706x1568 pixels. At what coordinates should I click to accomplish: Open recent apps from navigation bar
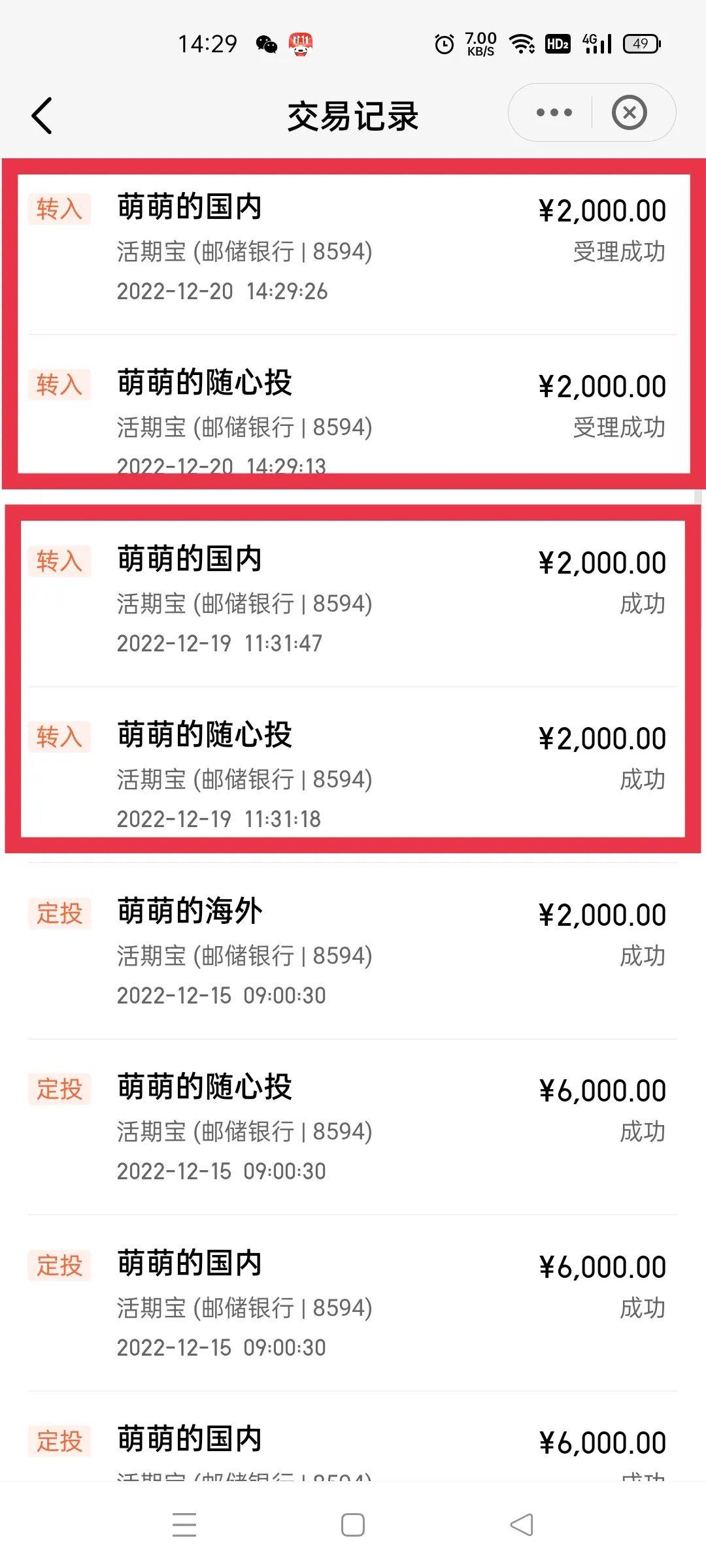(184, 1525)
